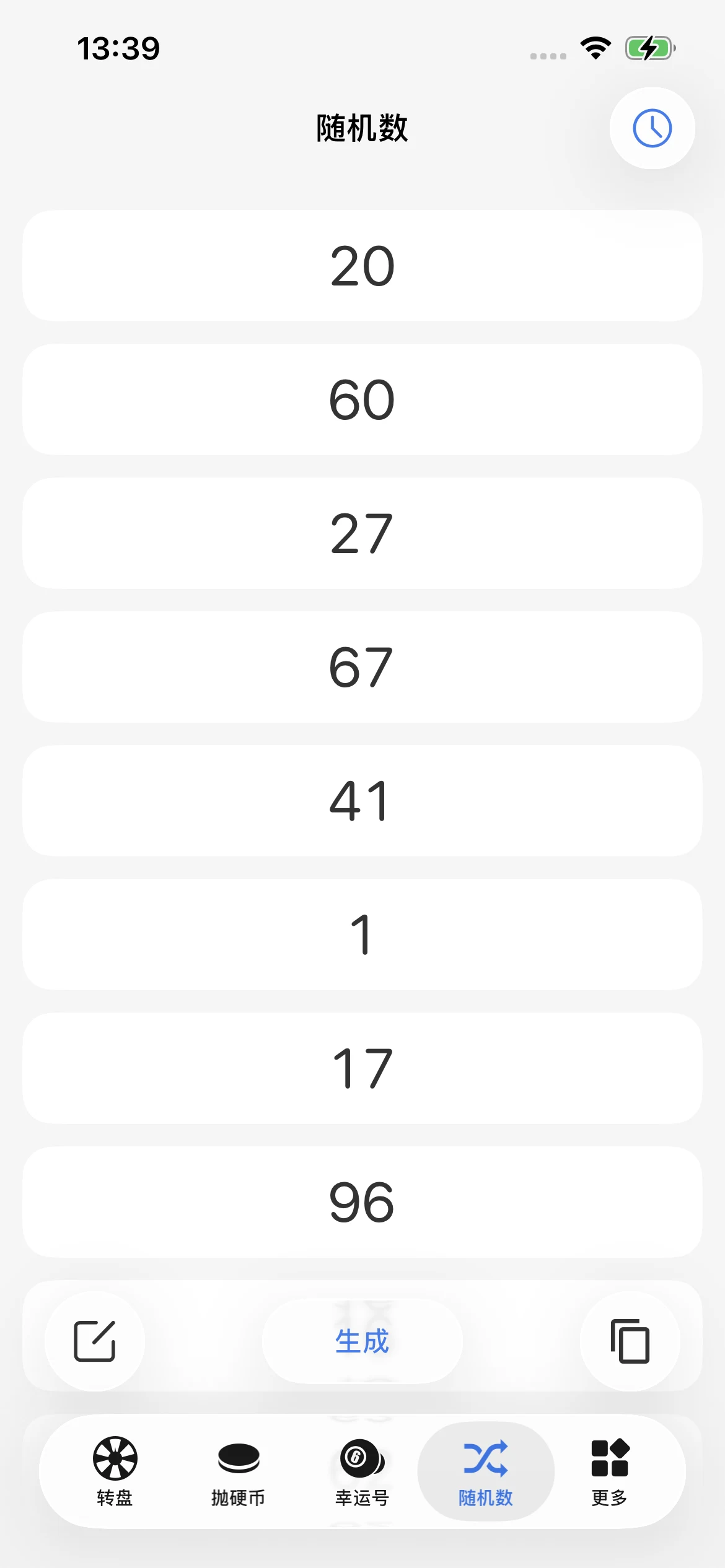Choose the card showing number 67

[x=362, y=667]
